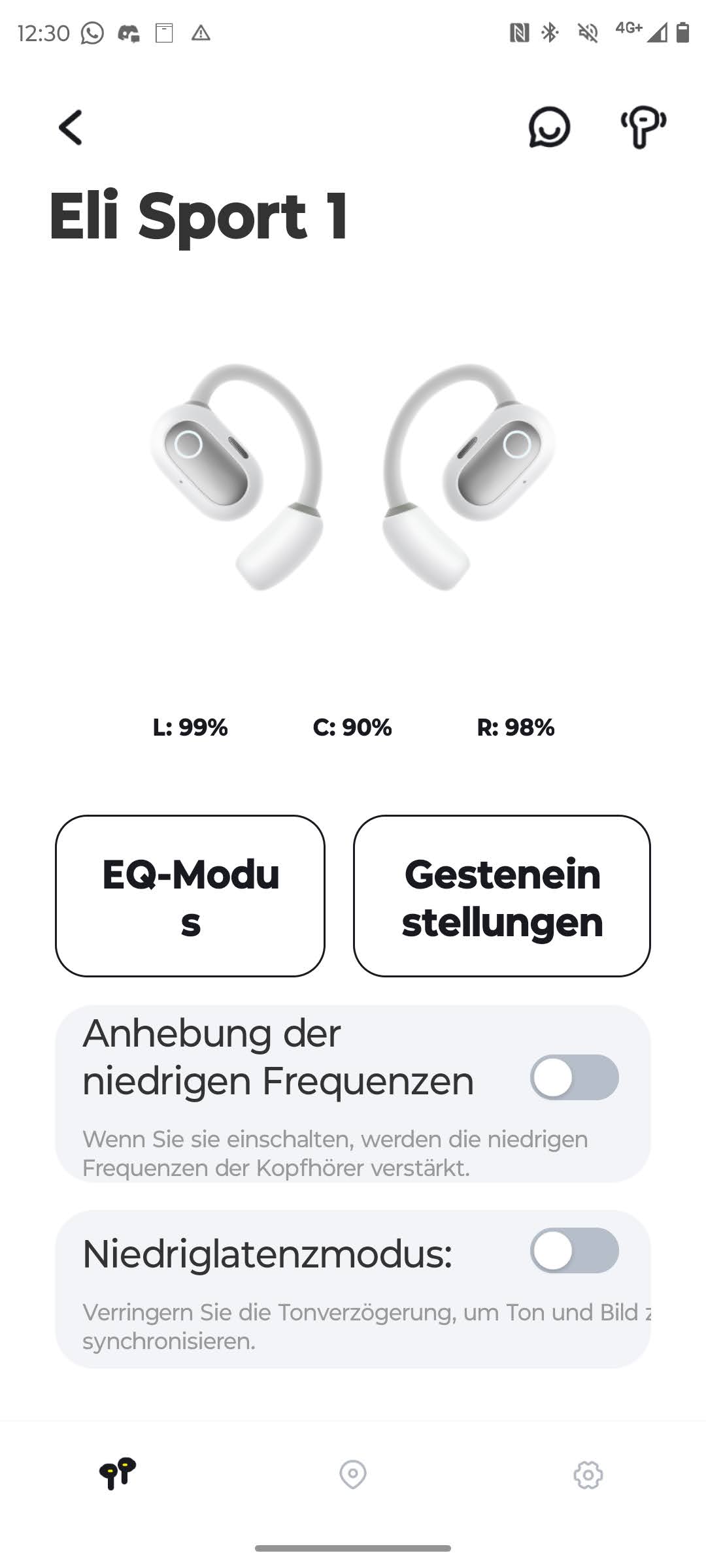Viewport: 706px width, 1568px height.
Task: Go back using the top-left arrow
Action: 71,127
